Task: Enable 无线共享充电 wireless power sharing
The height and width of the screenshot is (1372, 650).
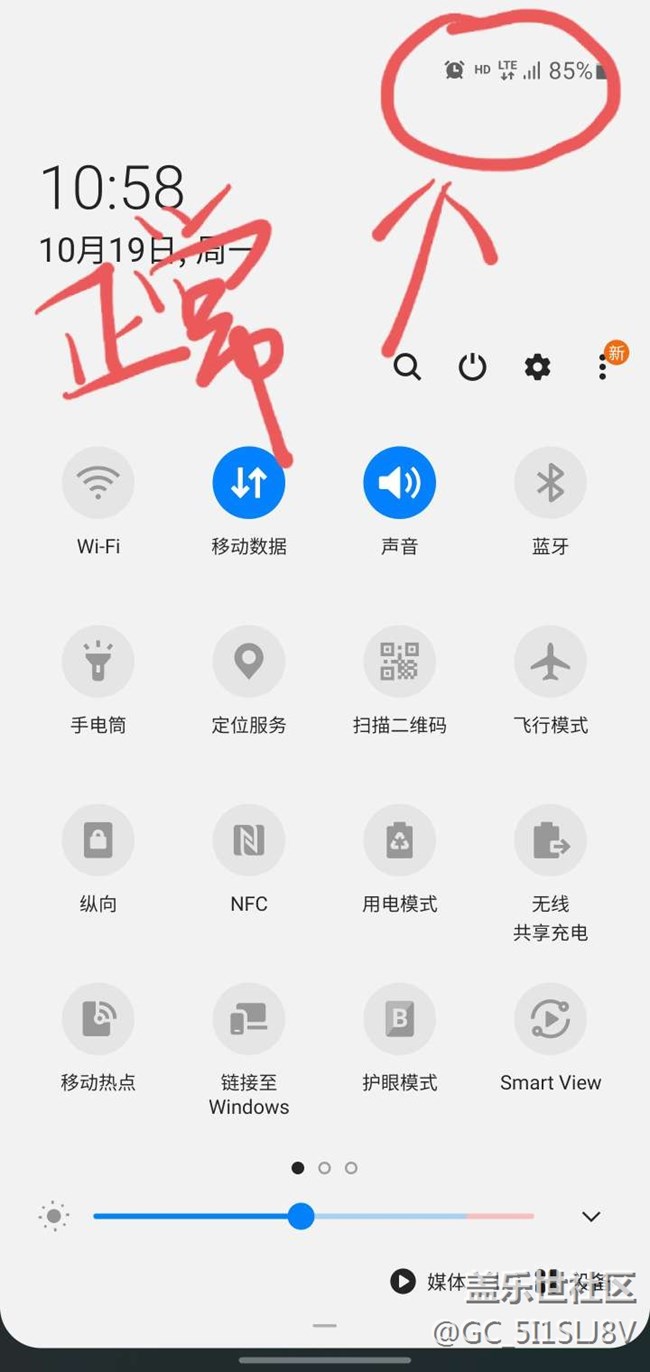Action: [x=550, y=841]
